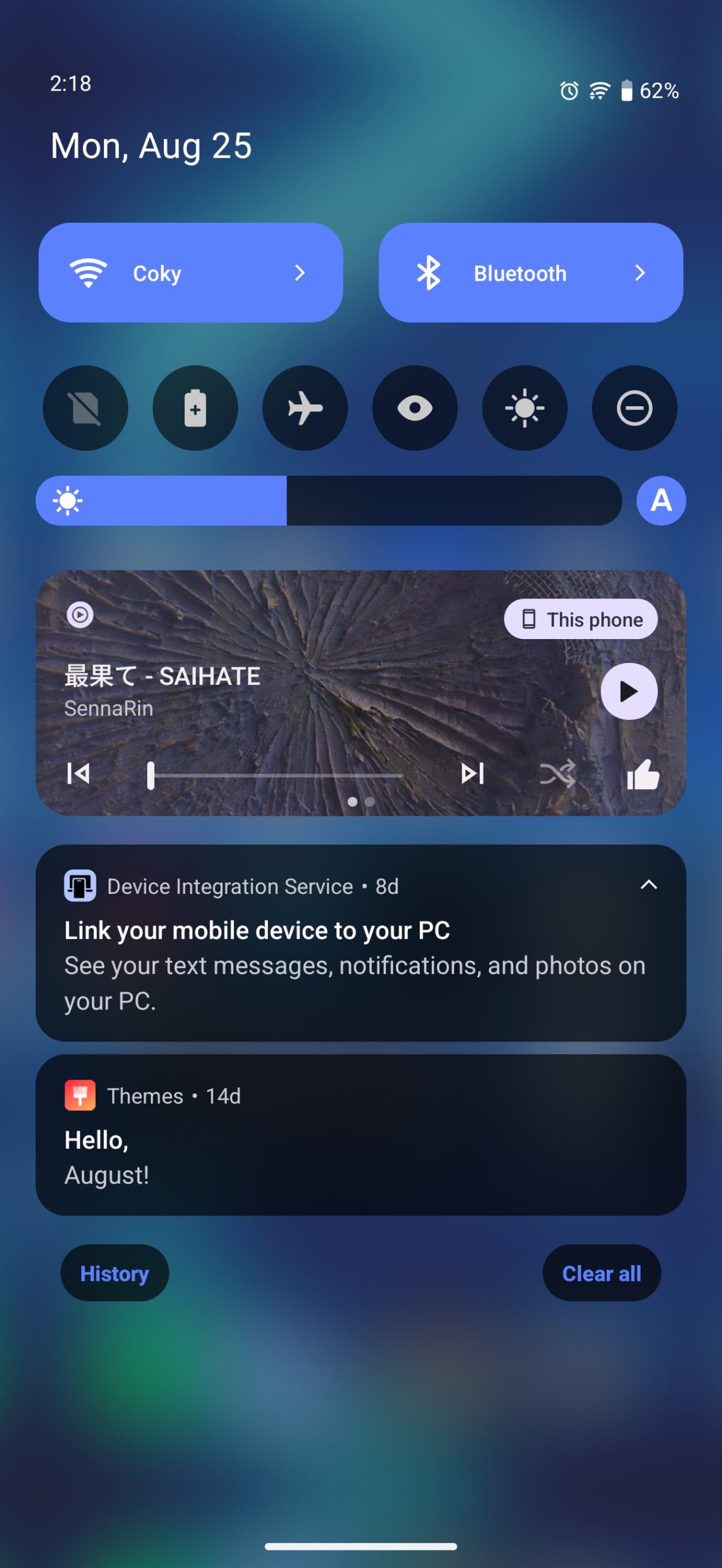The width and height of the screenshot is (722, 1568).
Task: Like the current song with thumbs up
Action: 643,775
